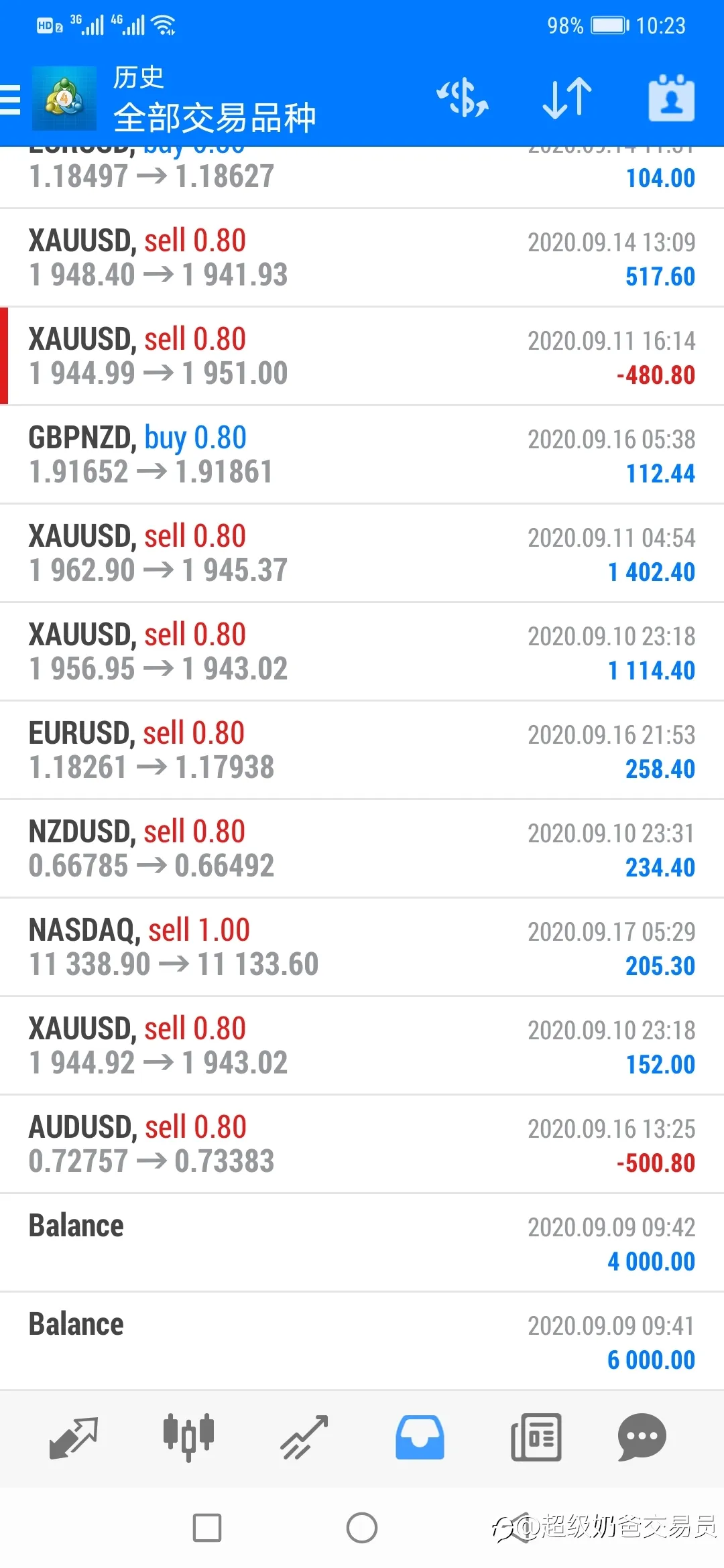Open the symbol filter with dollar icon
The height and width of the screenshot is (1568, 724).
point(463,98)
